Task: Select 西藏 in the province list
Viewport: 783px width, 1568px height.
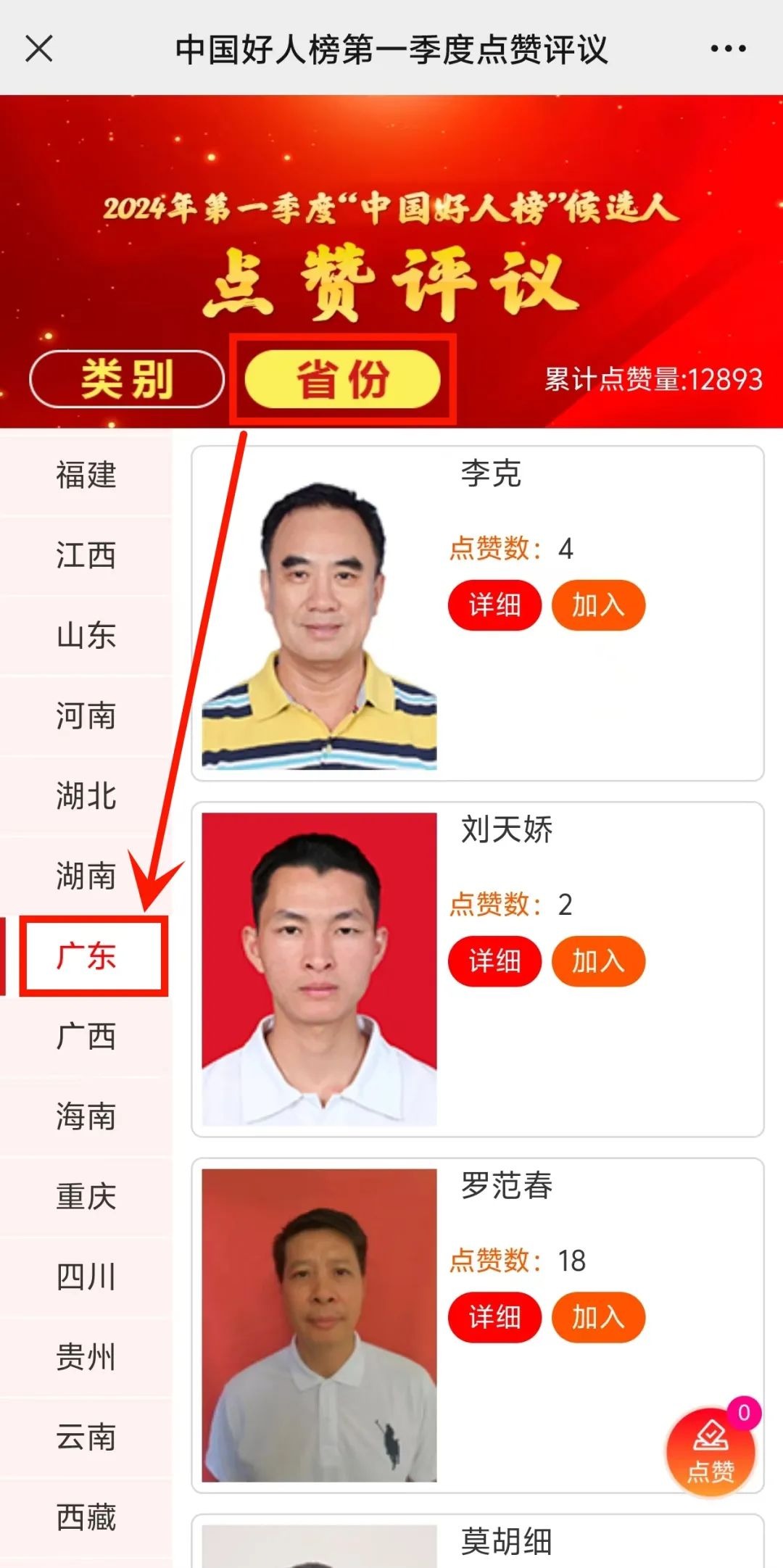Action: [x=86, y=1517]
